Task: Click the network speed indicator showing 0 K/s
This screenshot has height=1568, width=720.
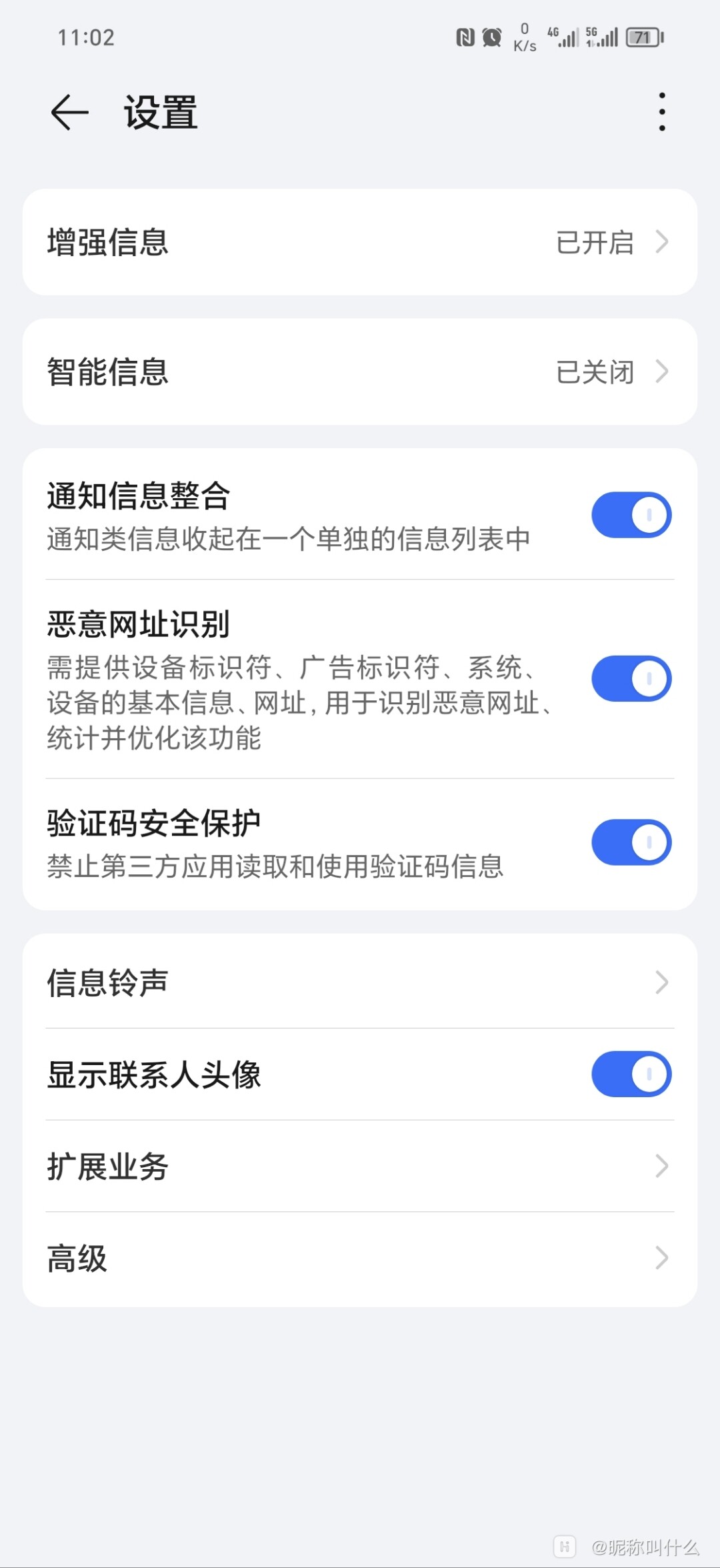Action: click(524, 38)
